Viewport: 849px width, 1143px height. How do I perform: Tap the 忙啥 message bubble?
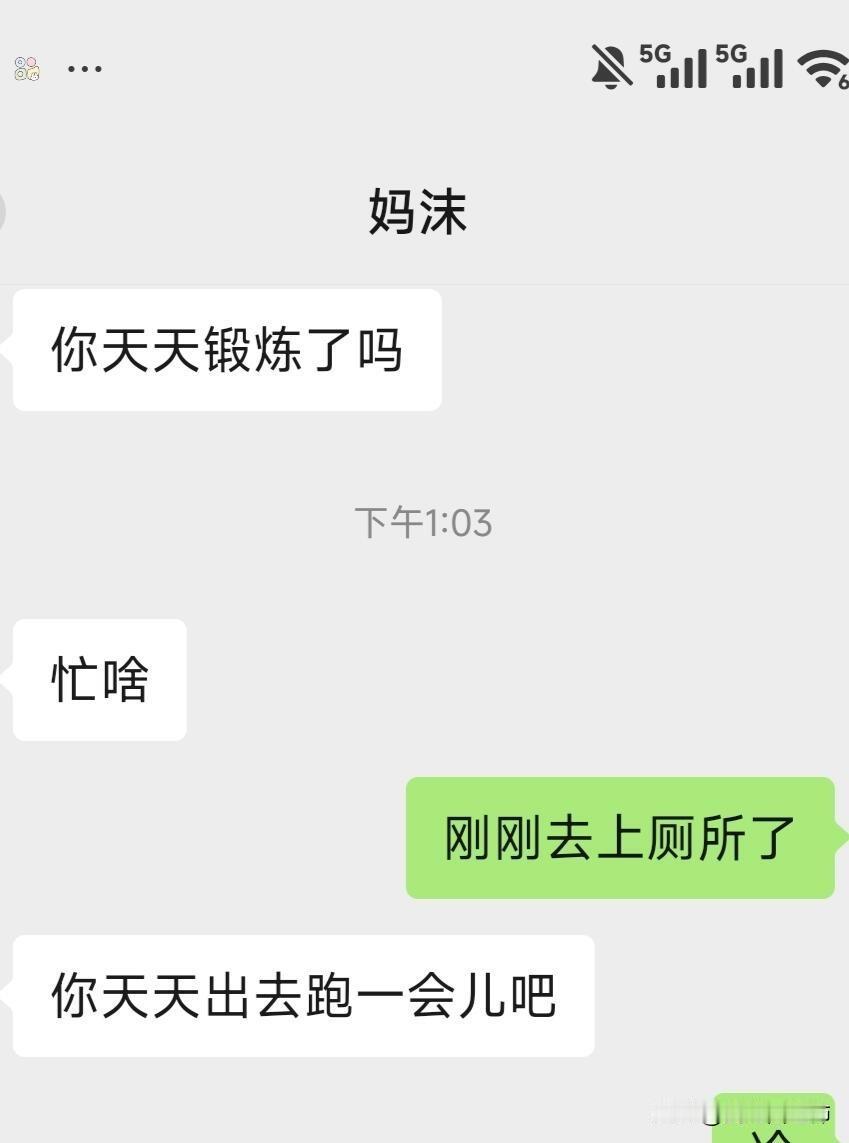98,680
